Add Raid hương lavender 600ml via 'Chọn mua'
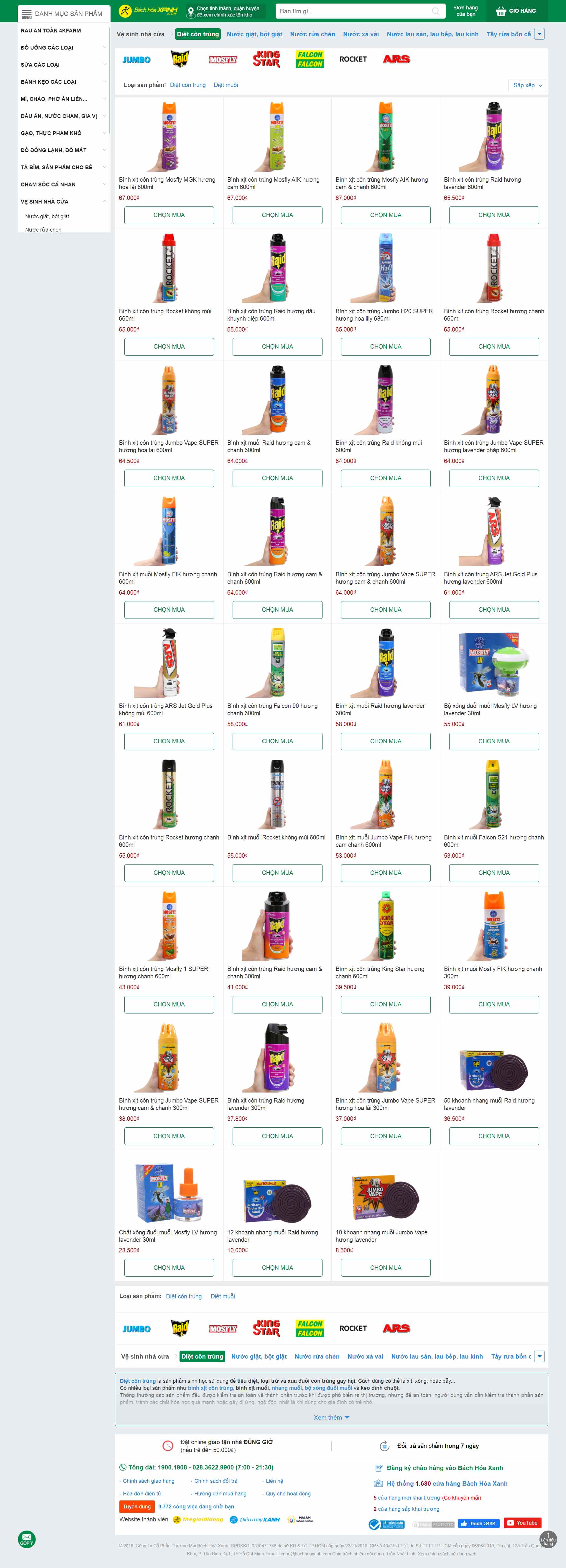The height and width of the screenshot is (1568, 566). 493,215
